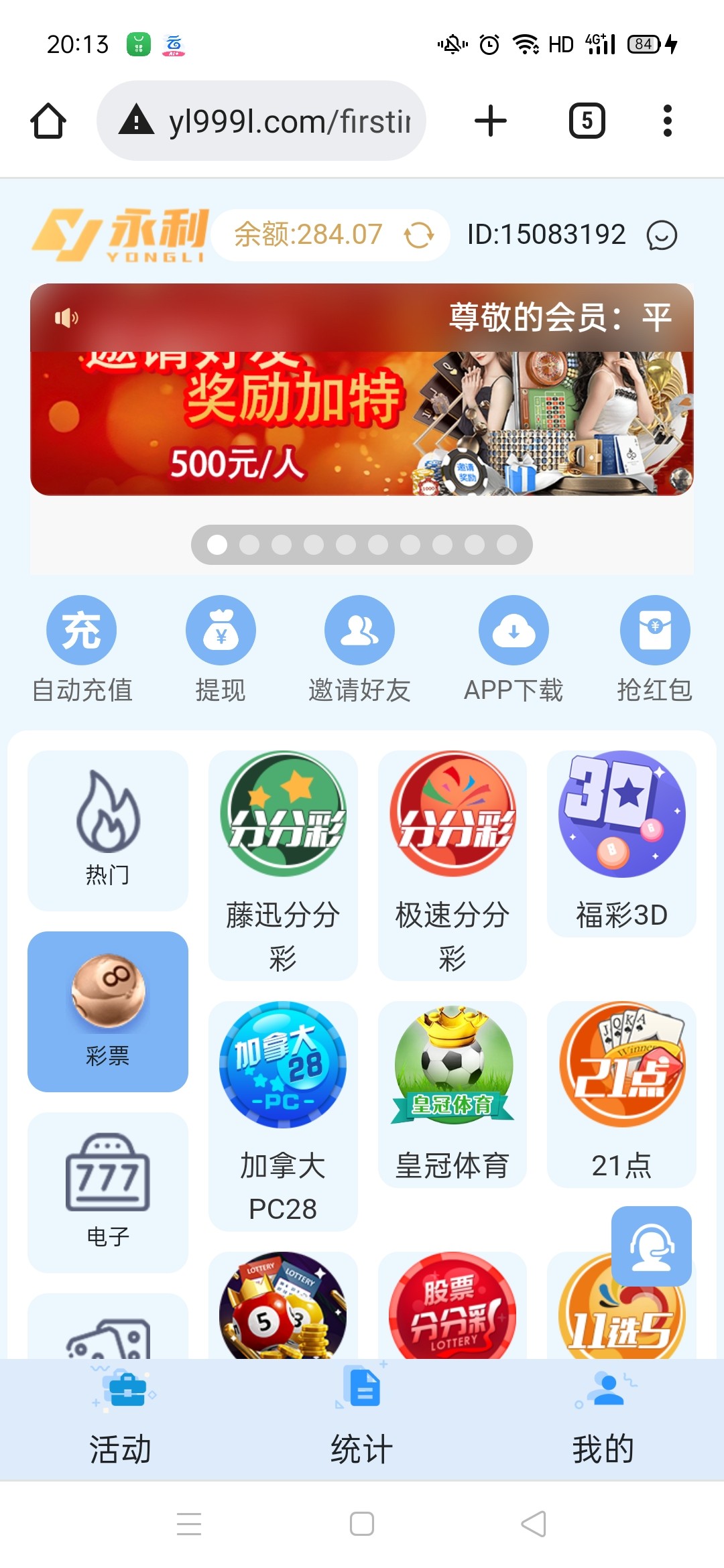
Task: Open 福彩3D game
Action: pyautogui.click(x=621, y=843)
